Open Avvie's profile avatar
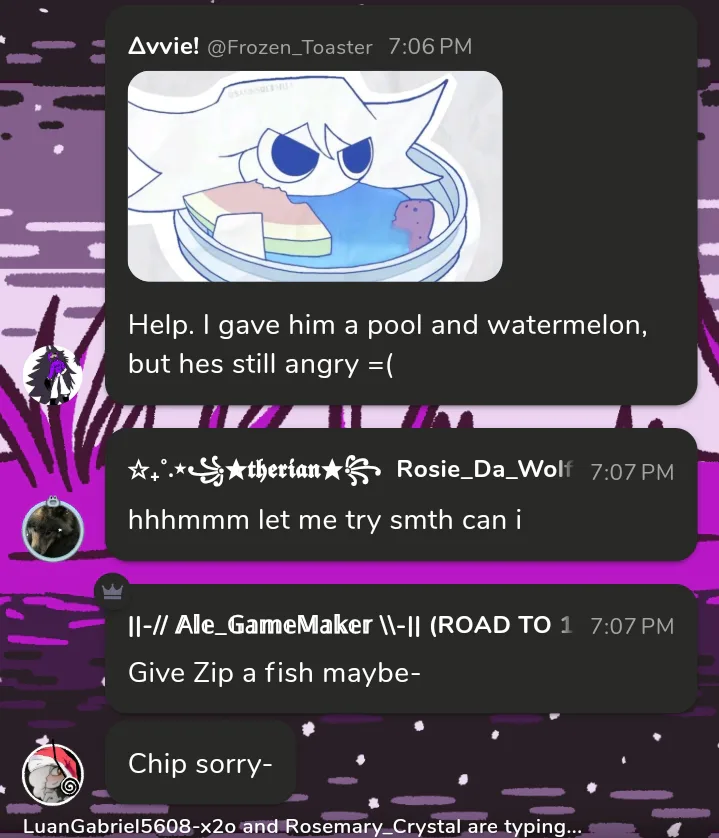The width and height of the screenshot is (719, 838). 52,375
